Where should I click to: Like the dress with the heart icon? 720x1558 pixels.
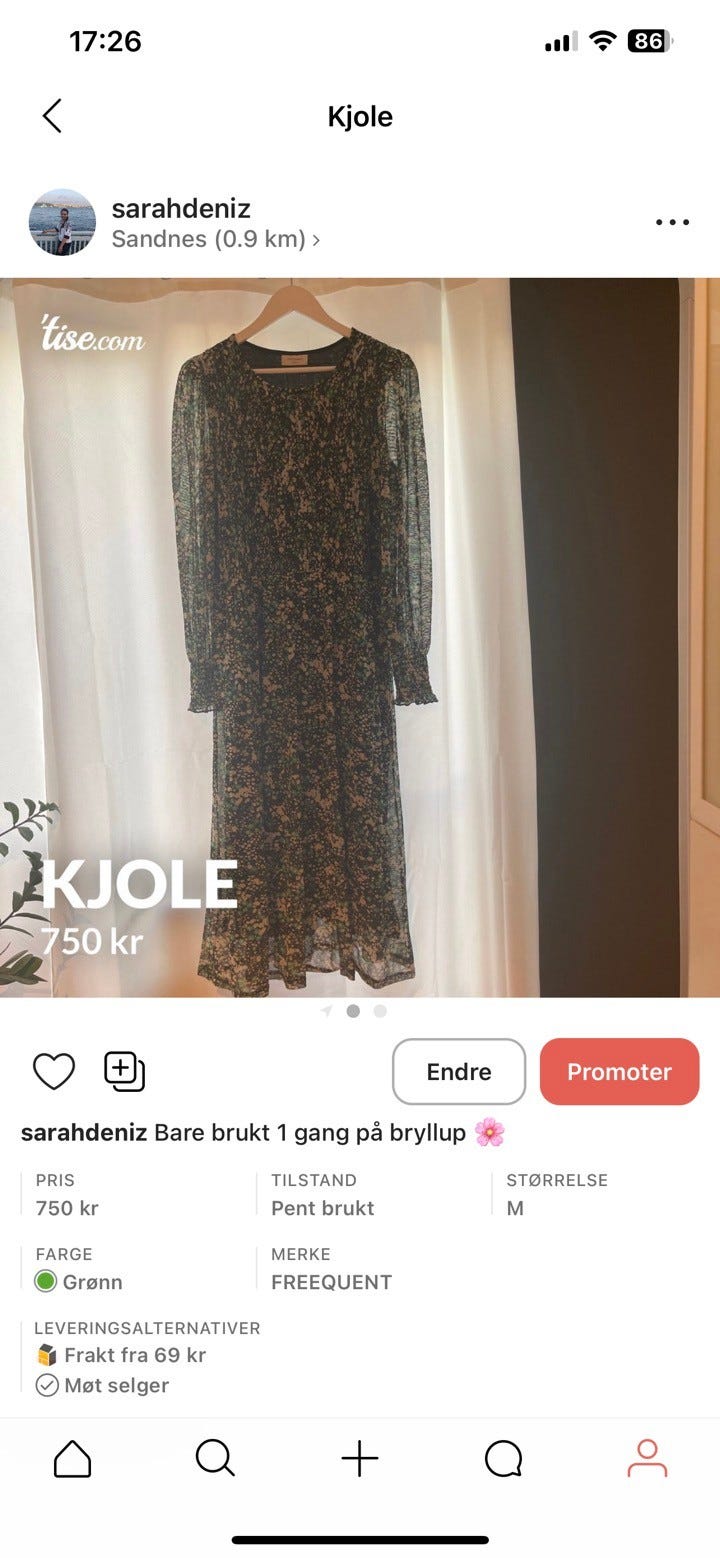[55, 1071]
